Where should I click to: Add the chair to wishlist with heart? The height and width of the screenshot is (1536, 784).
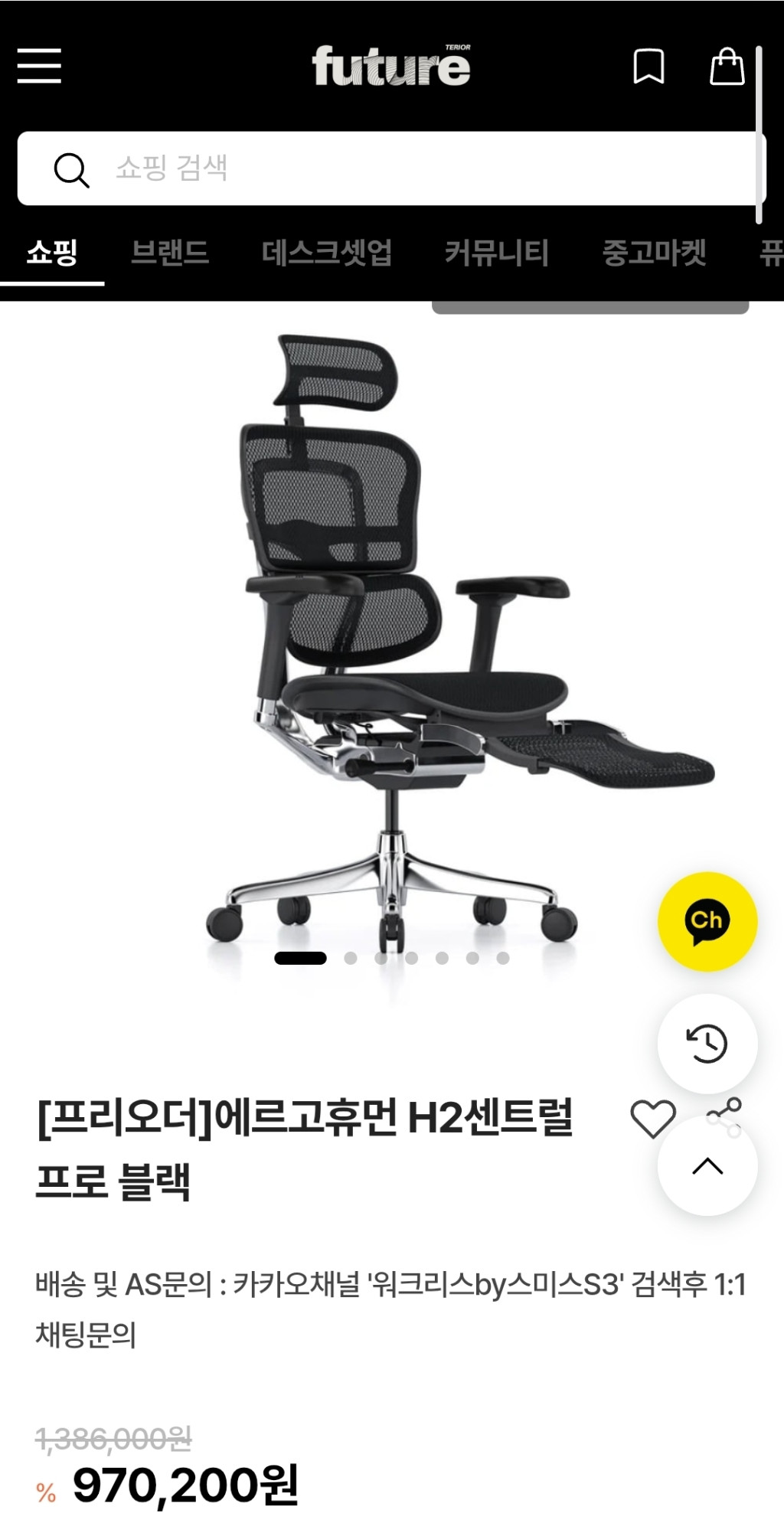click(652, 1119)
